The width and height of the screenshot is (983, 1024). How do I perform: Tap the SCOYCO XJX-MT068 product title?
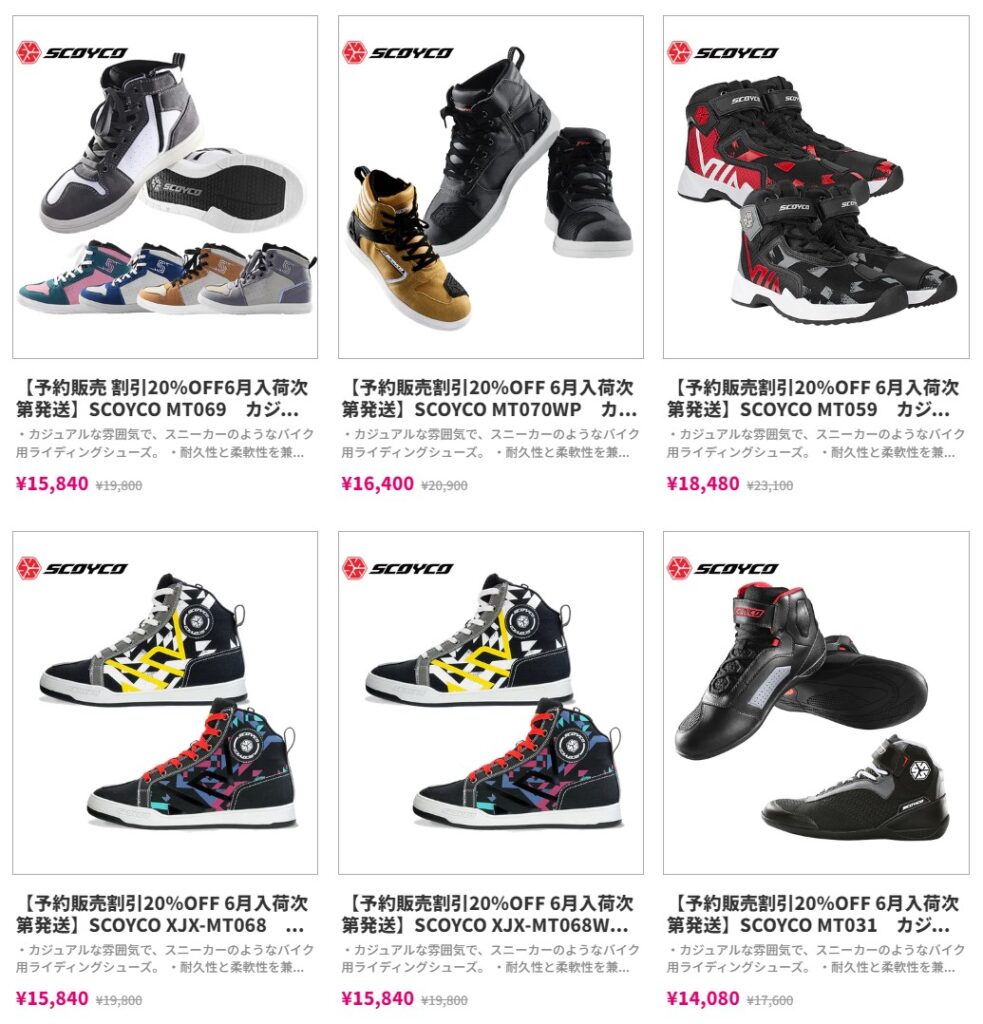click(163, 914)
